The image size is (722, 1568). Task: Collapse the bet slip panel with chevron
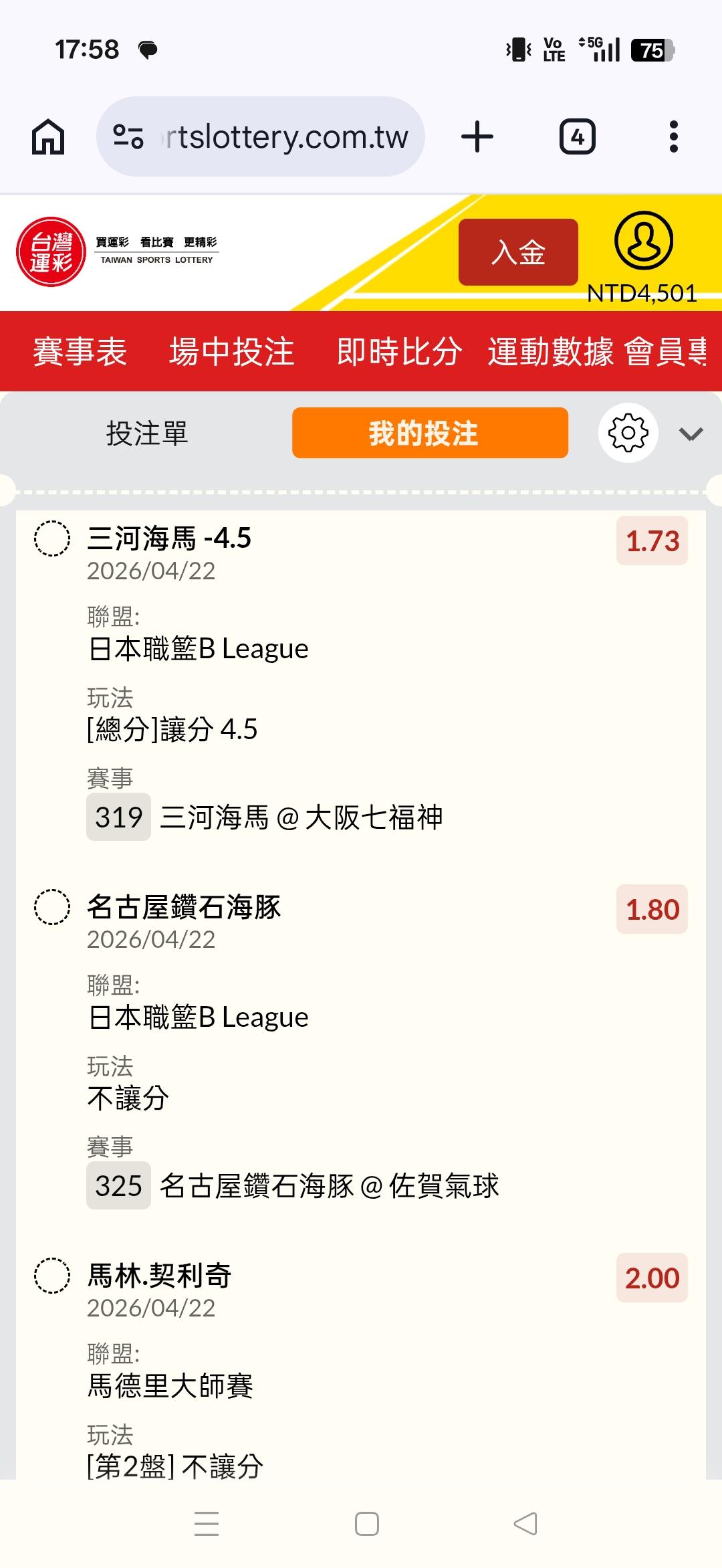(x=691, y=434)
